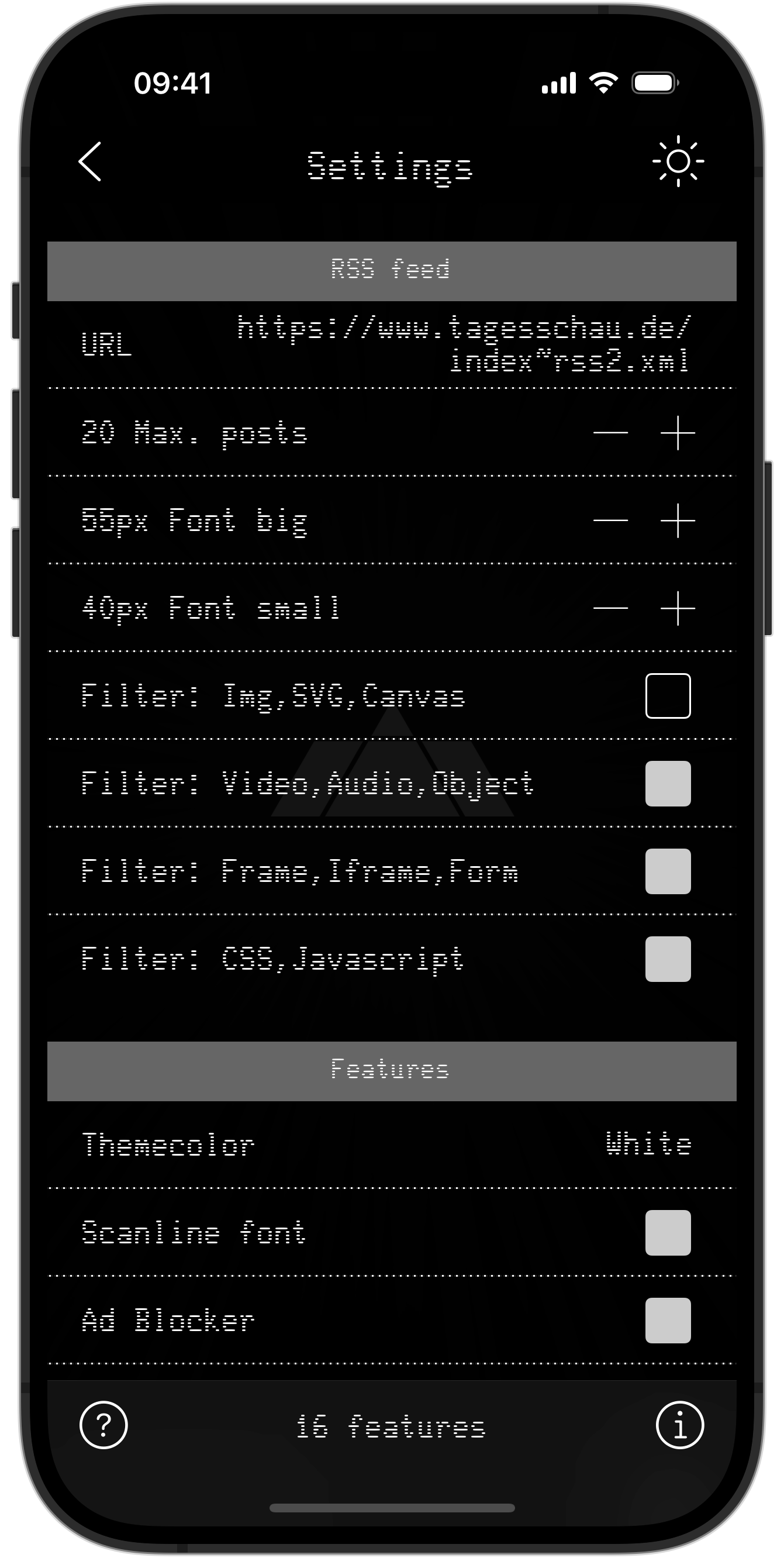Change Themecolor from White
The width and height of the screenshot is (784, 1558).
click(x=648, y=1145)
